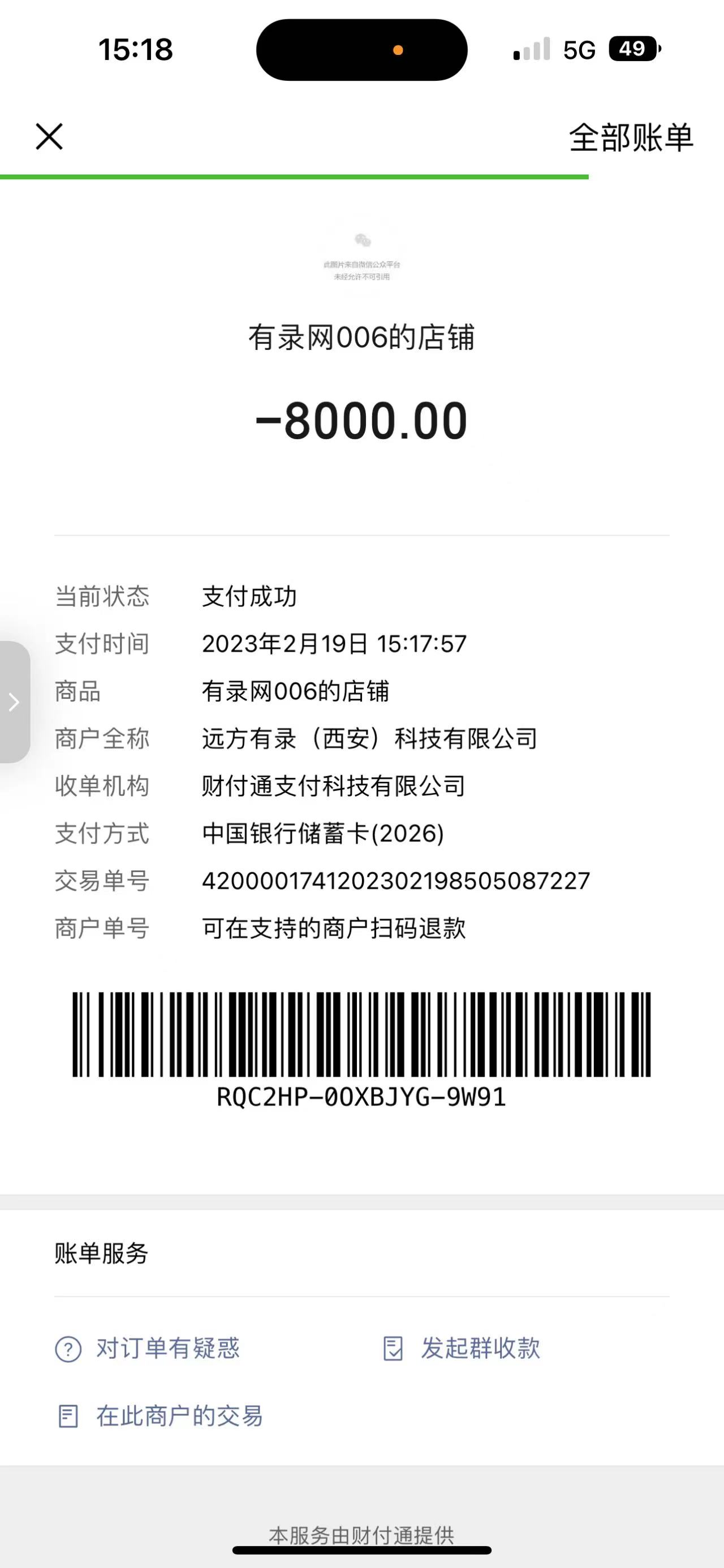This screenshot has width=724, height=1568.
Task: Start a group collection via 发起群收款
Action: tap(462, 1348)
